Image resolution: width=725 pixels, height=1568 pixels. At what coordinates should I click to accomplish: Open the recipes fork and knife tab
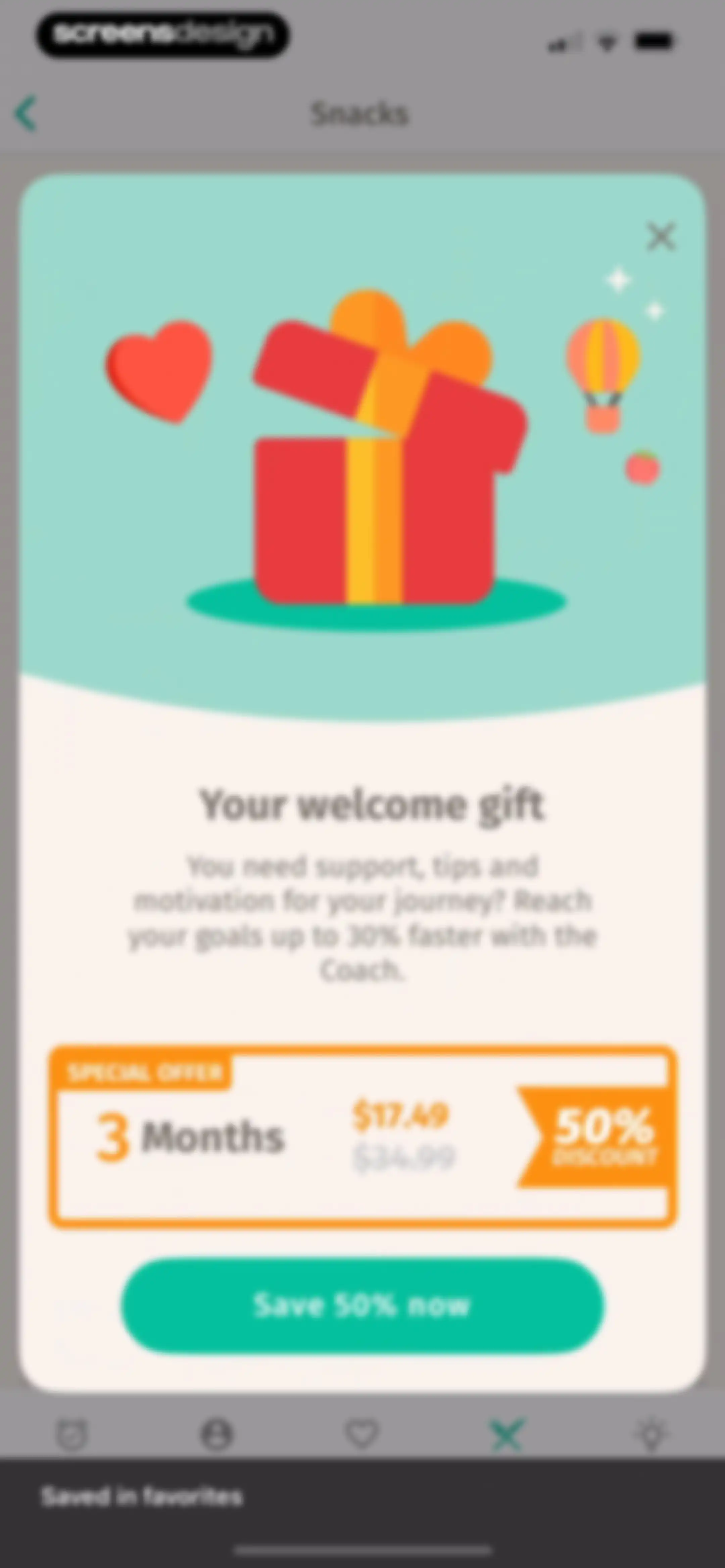click(506, 1435)
